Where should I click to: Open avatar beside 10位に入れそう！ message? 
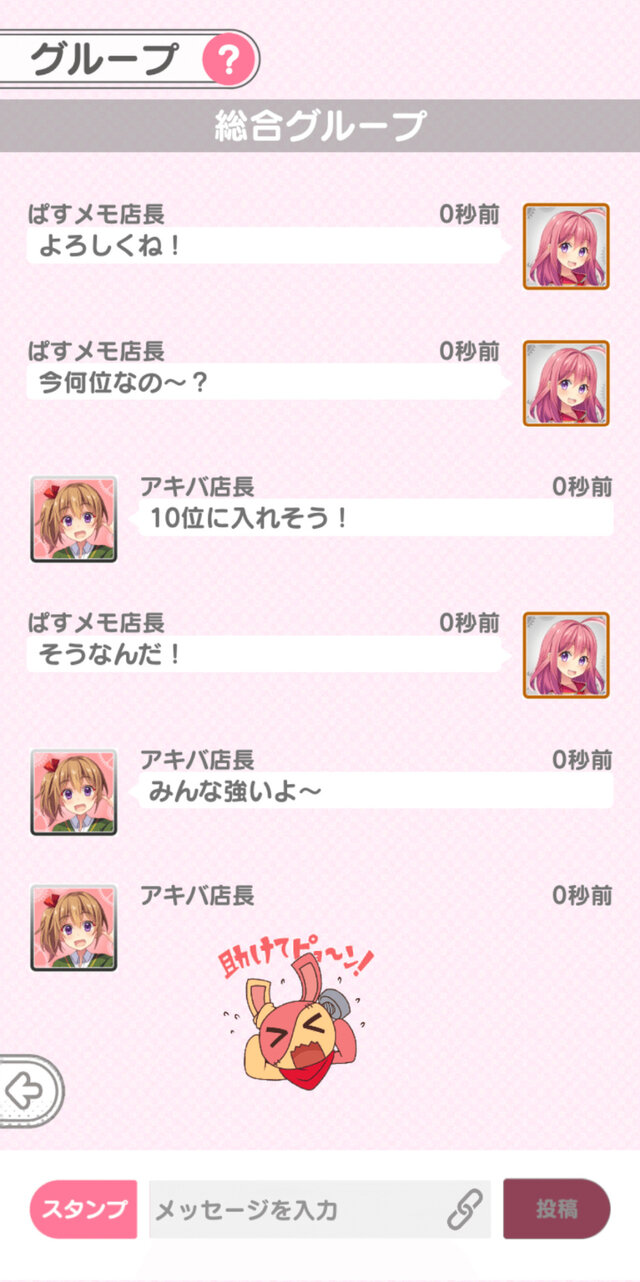click(x=74, y=519)
